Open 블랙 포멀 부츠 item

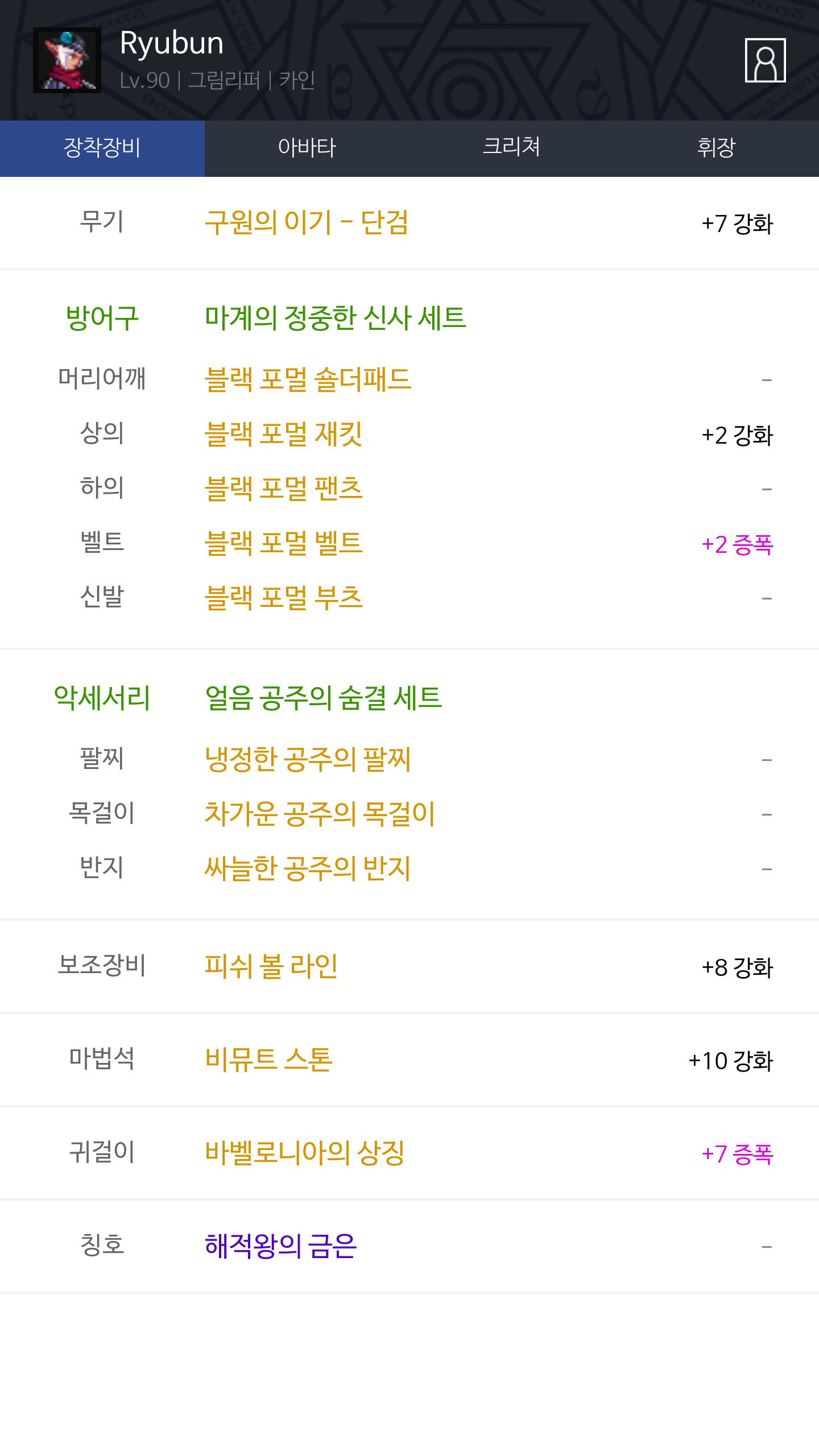tap(283, 598)
